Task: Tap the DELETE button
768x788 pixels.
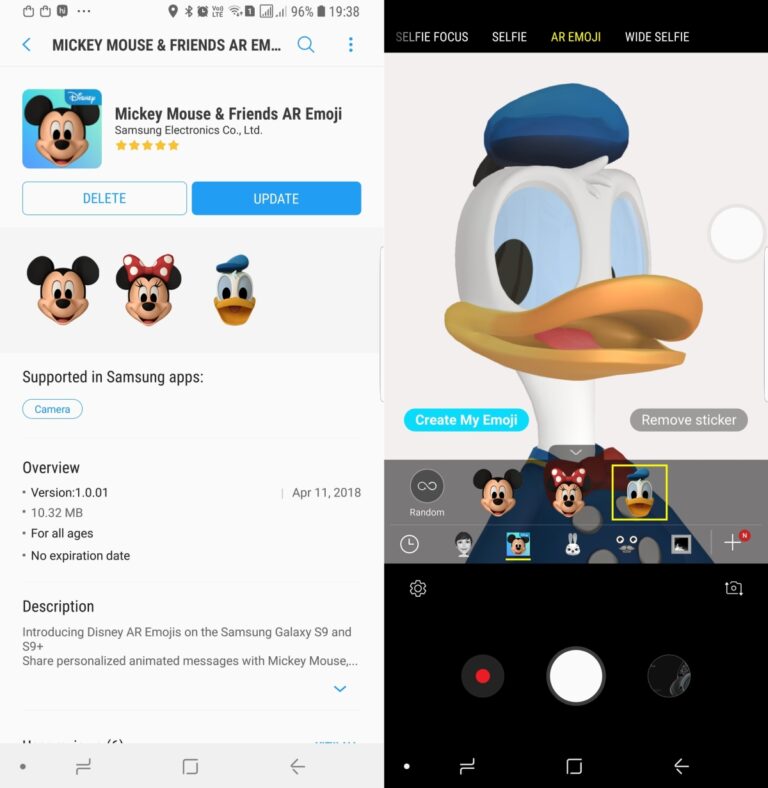Action: click(104, 198)
